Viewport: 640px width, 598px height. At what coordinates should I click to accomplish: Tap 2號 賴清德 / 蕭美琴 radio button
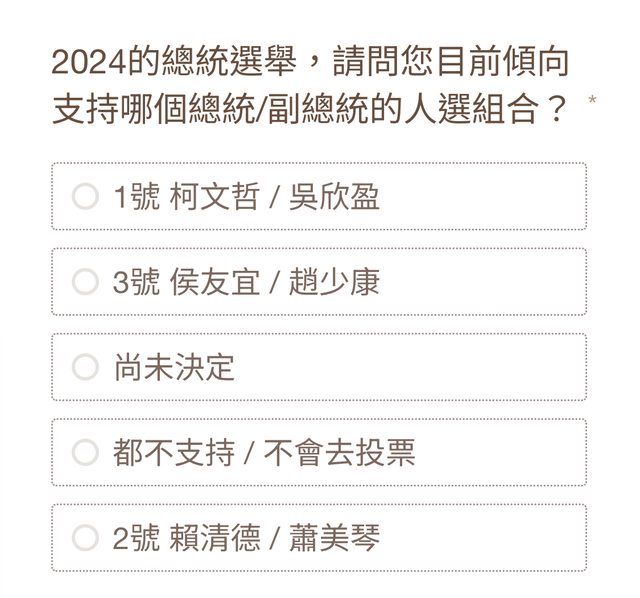pyautogui.click(x=86, y=538)
